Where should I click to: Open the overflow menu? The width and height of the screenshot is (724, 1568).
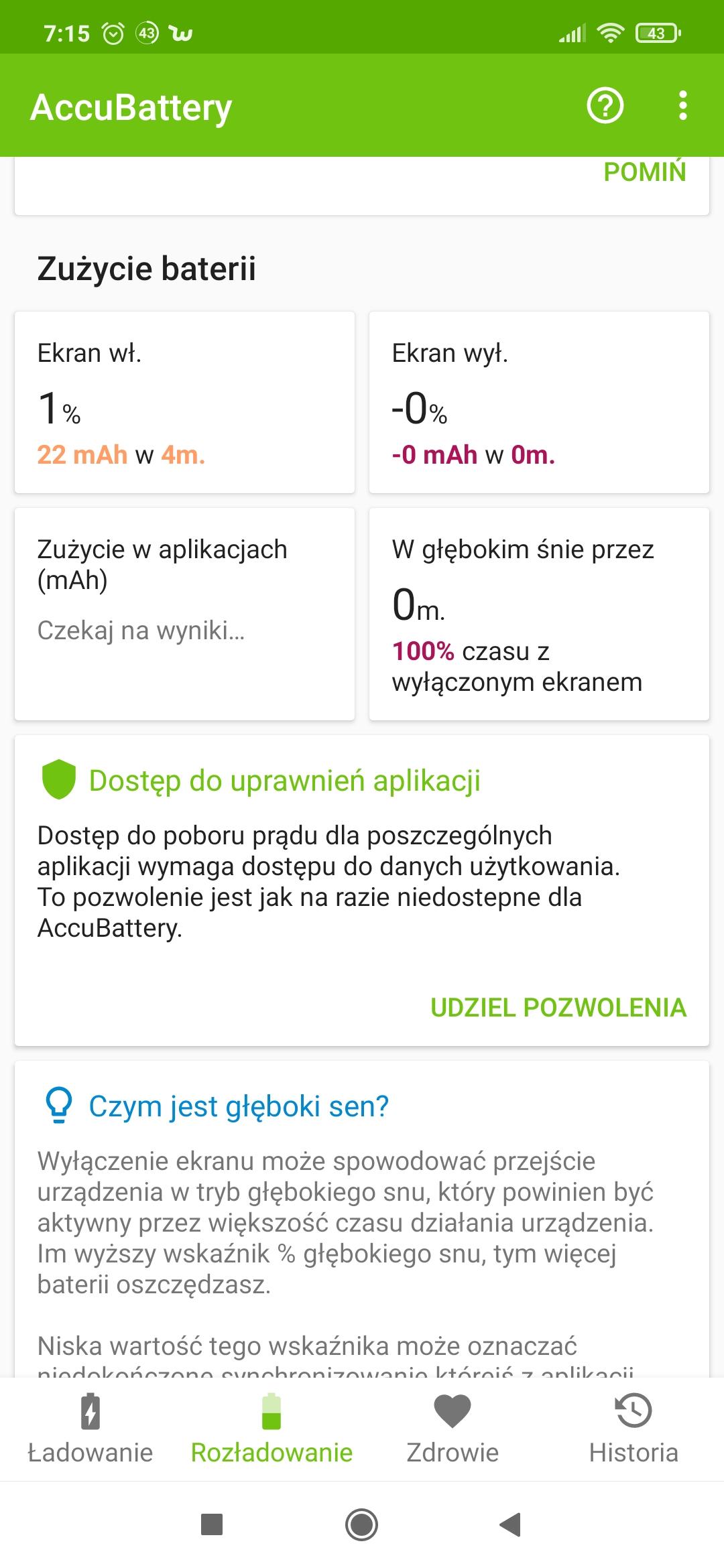click(682, 106)
